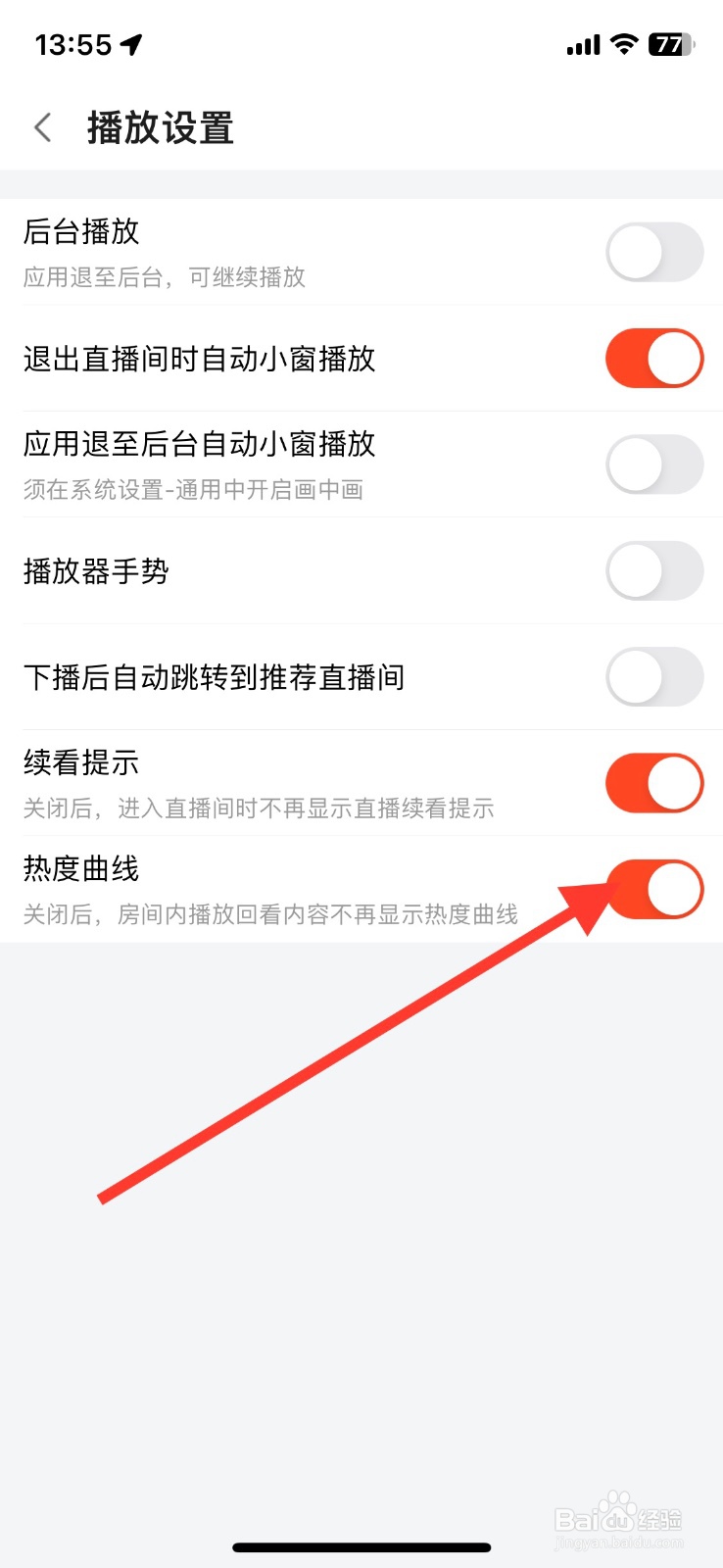This screenshot has height=1568, width=723.
Task: Tap the back arrow to leave 播放设置
Action: coord(43,127)
